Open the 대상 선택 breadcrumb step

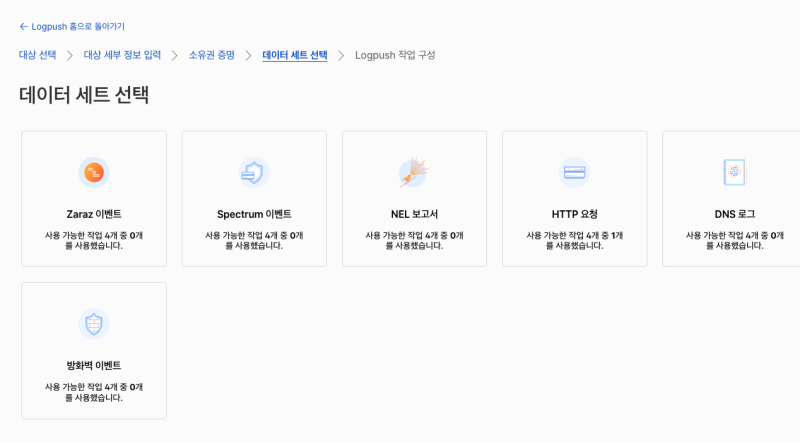(x=37, y=55)
